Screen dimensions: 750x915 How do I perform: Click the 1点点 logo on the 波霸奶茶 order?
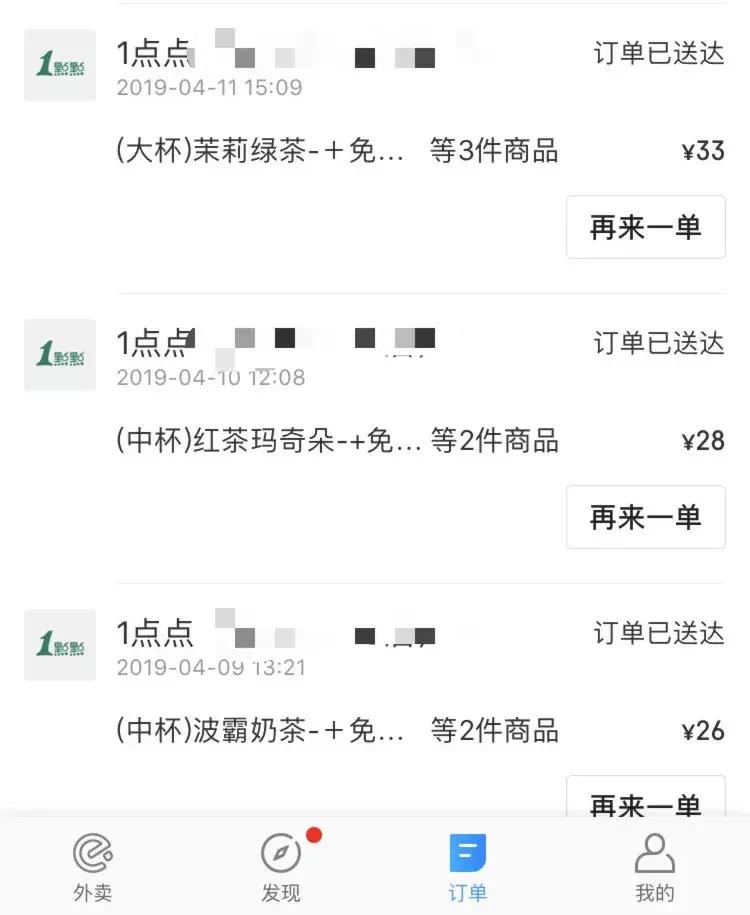[x=59, y=644]
